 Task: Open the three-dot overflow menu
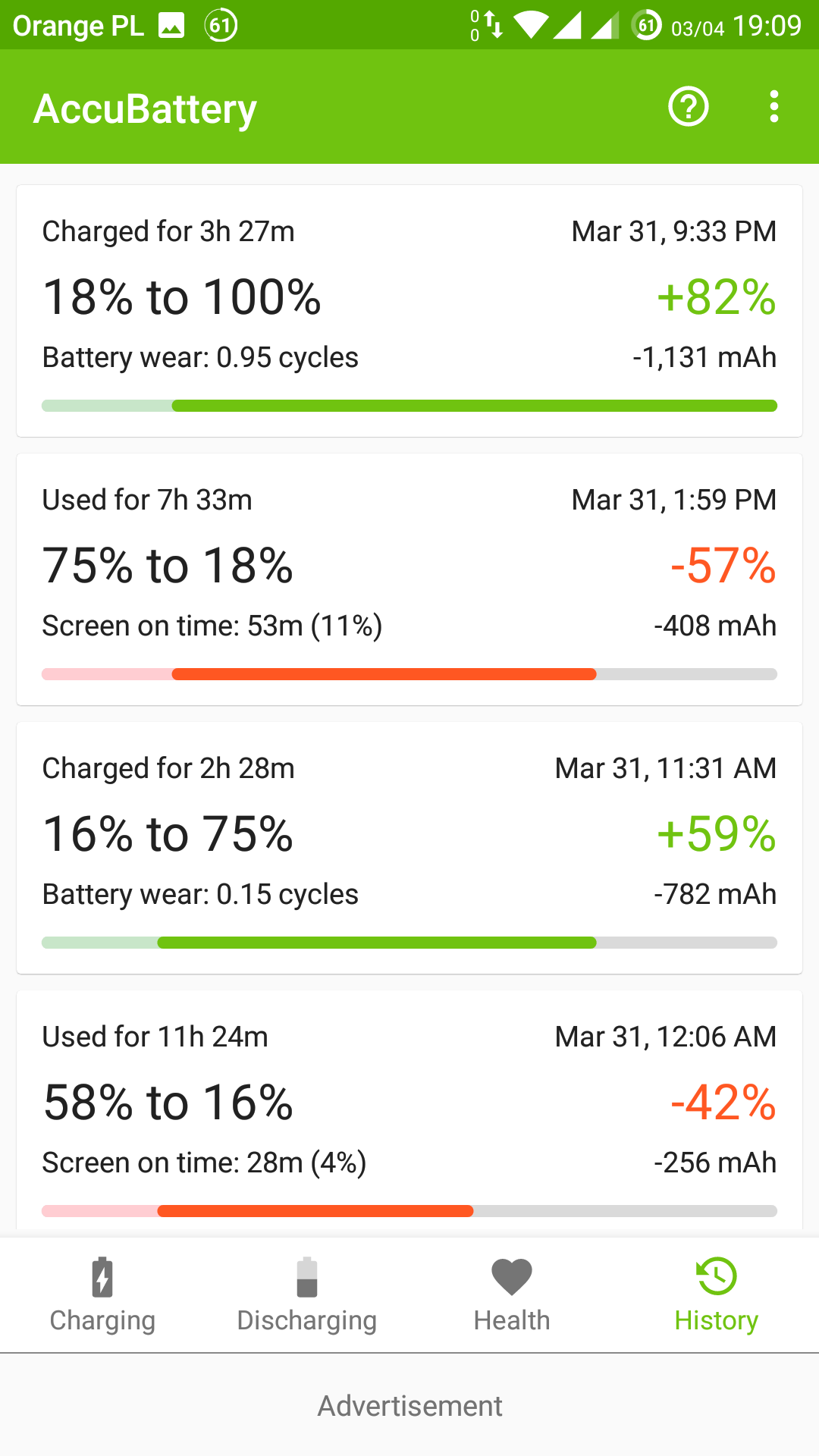click(773, 106)
